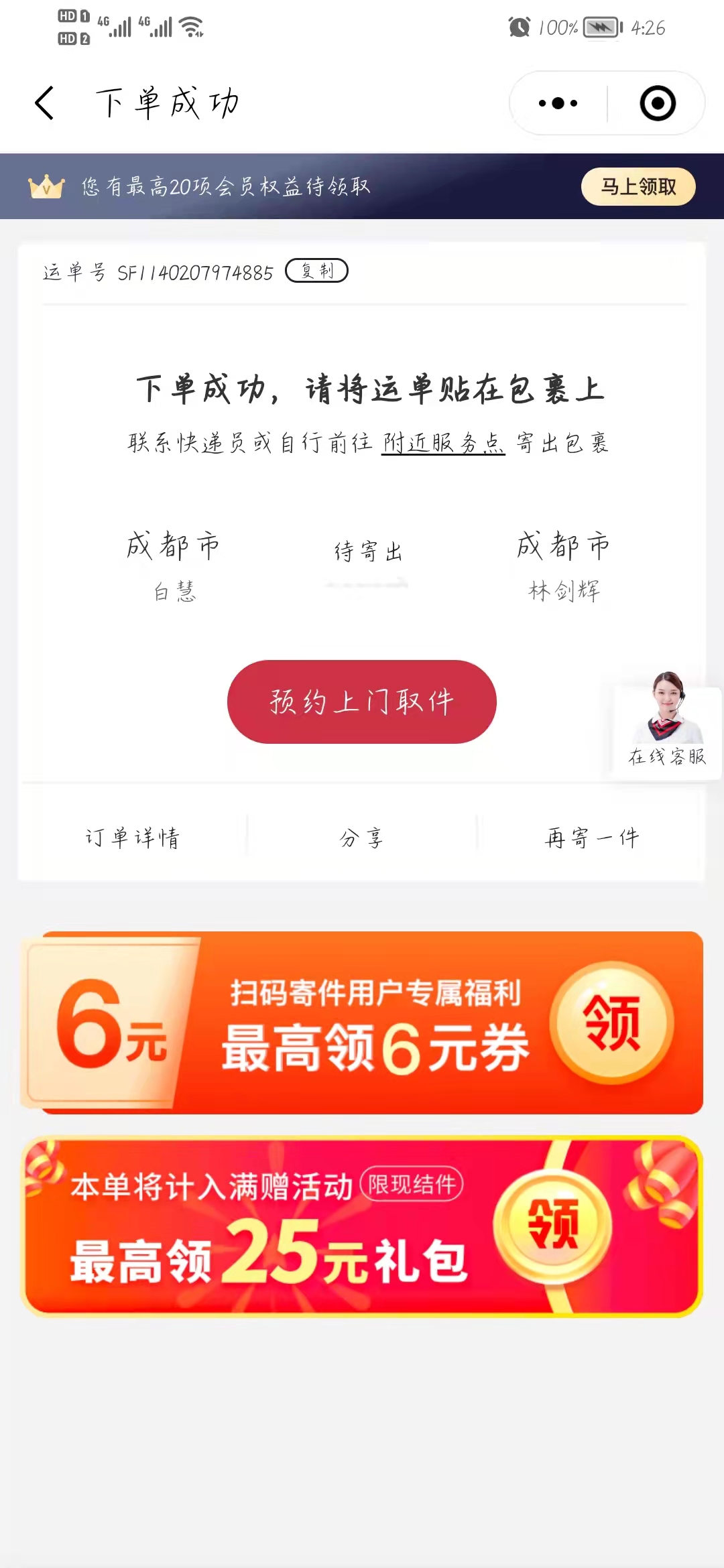
Task: Copy the waybill number with 复制
Action: coord(316,271)
